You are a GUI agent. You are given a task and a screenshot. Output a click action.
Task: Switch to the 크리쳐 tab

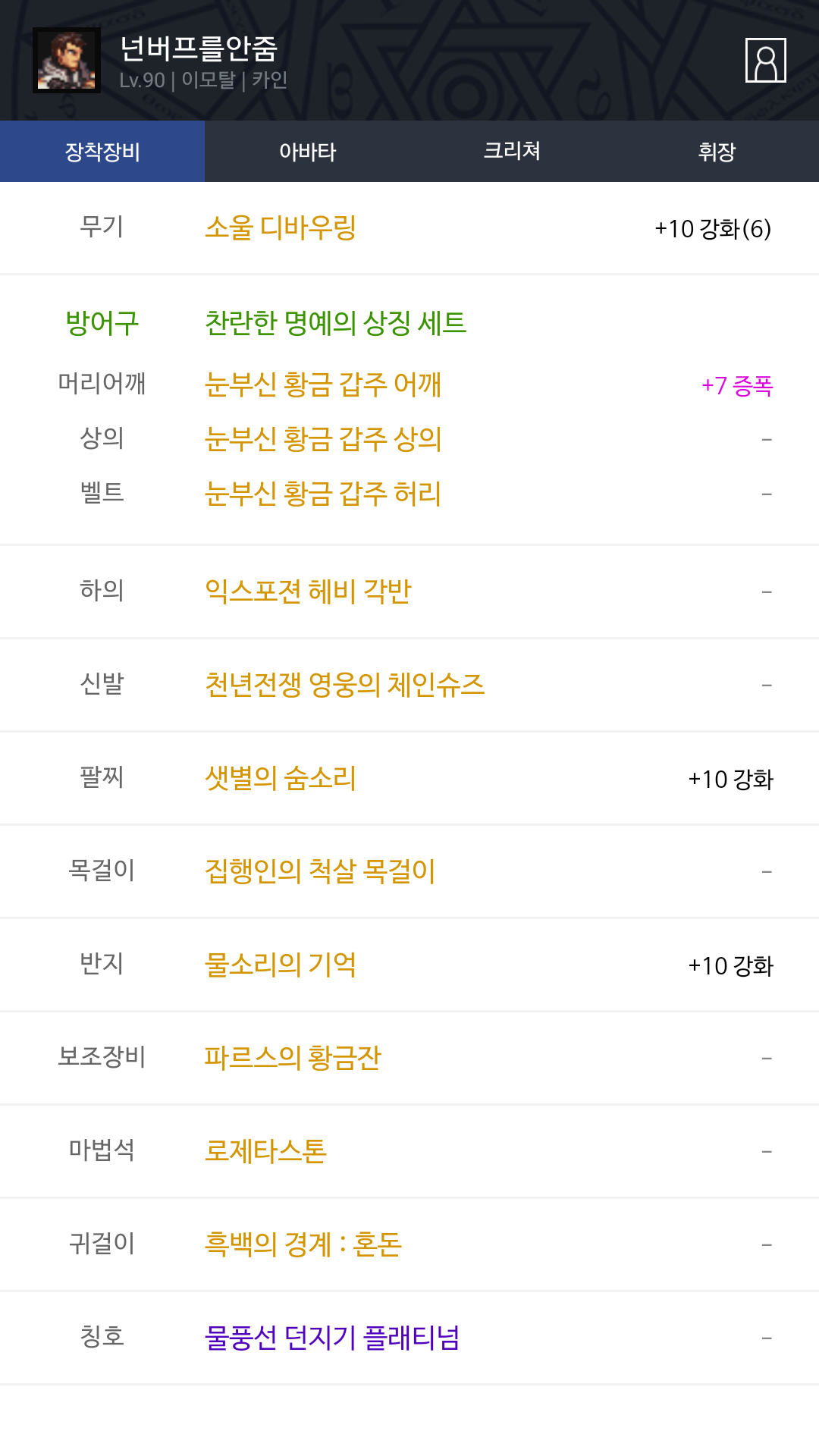tap(512, 152)
